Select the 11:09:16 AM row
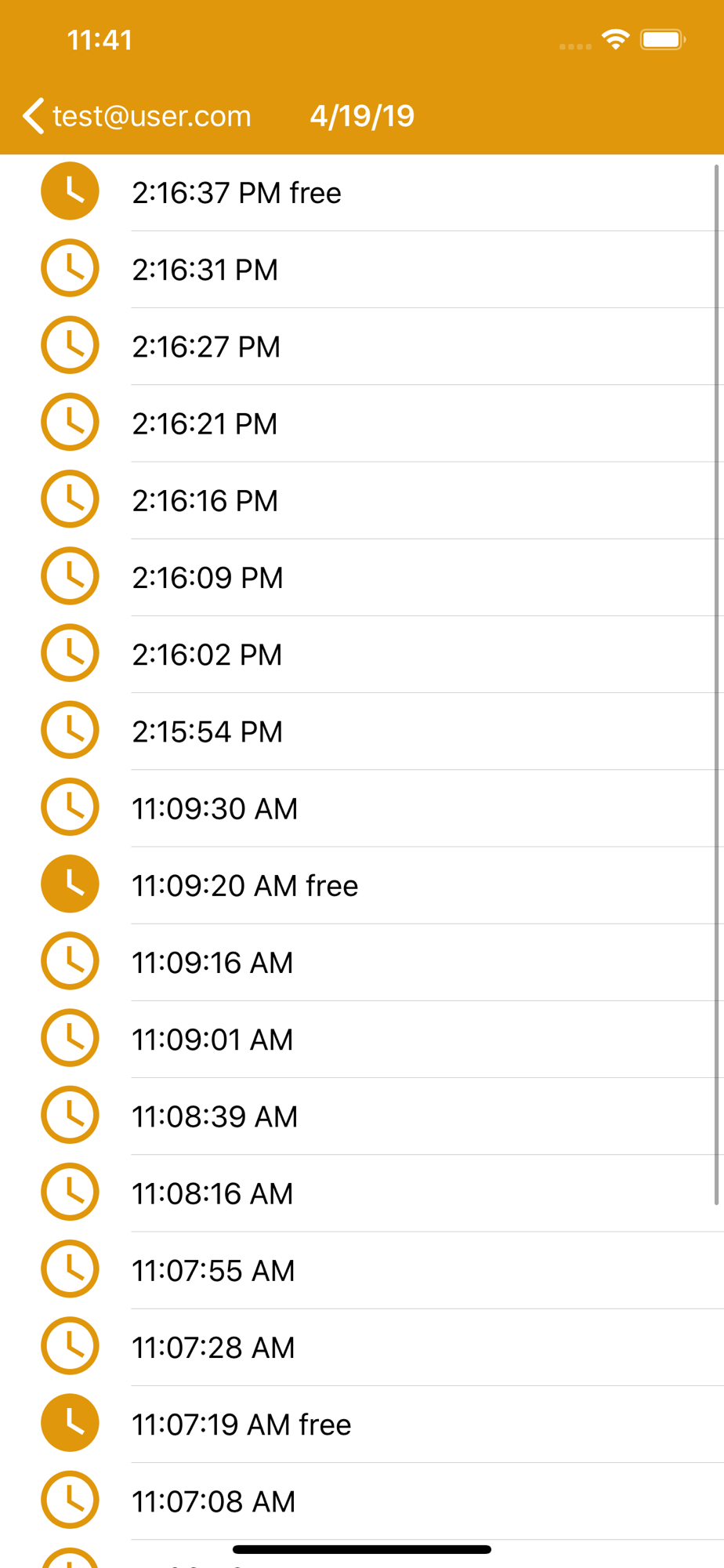 362,962
